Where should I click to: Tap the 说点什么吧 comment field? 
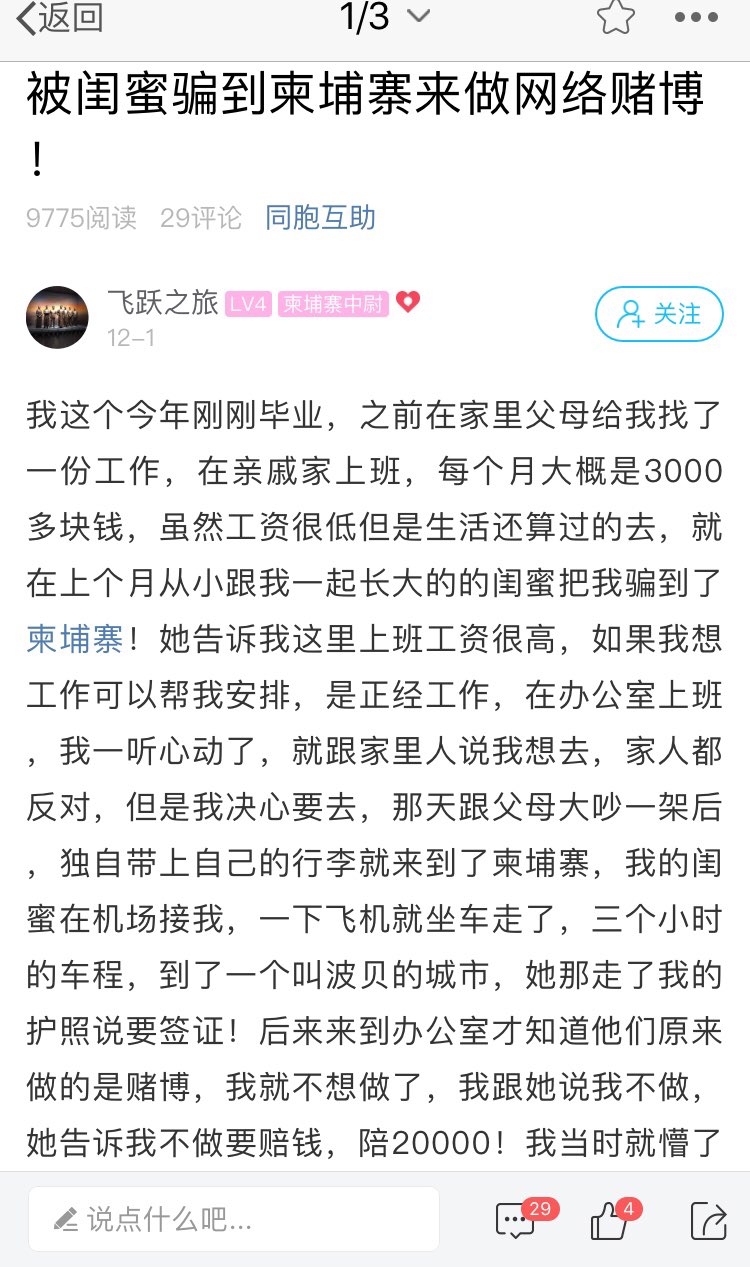[x=233, y=1219]
